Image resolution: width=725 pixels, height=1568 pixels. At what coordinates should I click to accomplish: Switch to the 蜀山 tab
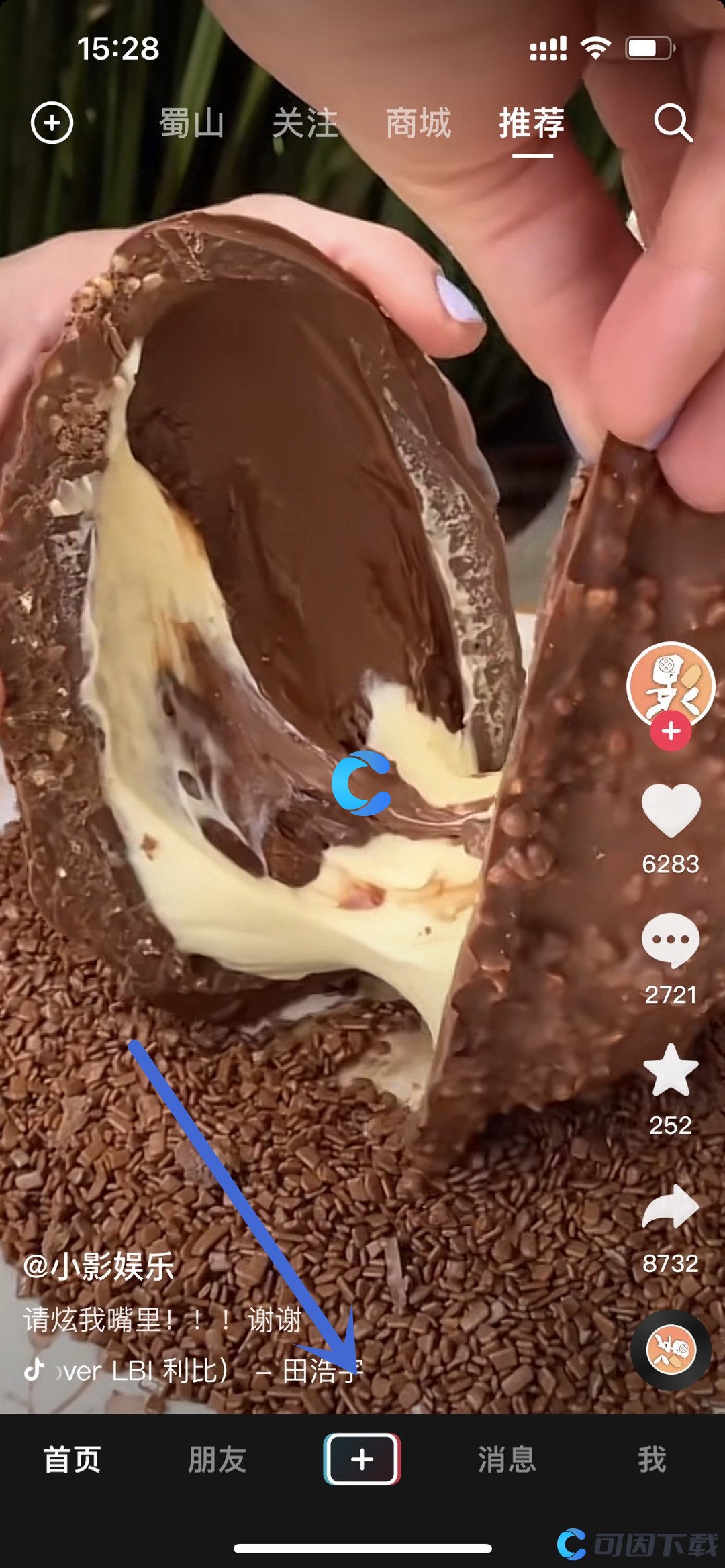coord(191,124)
